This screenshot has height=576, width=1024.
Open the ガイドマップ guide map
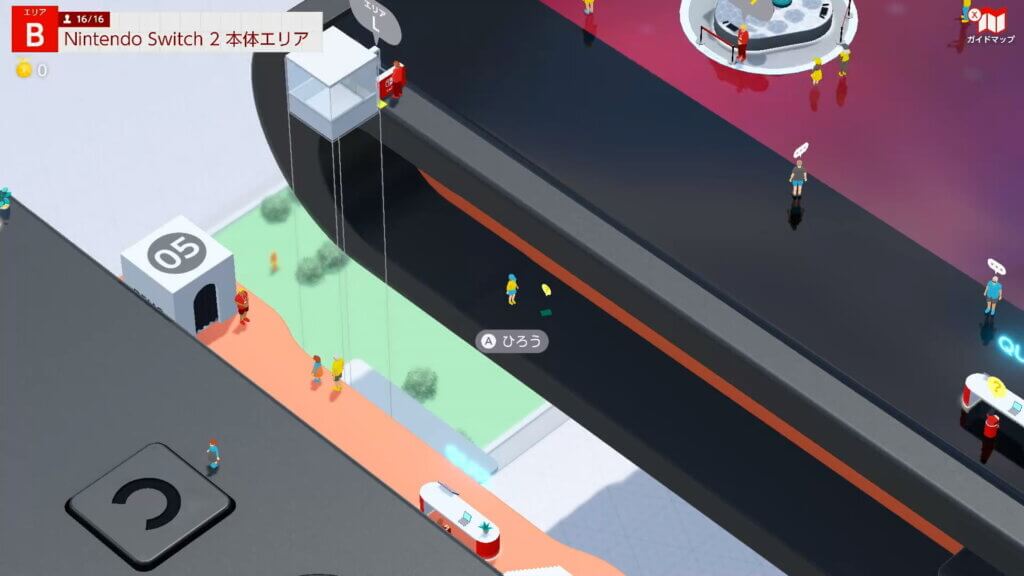(x=991, y=24)
